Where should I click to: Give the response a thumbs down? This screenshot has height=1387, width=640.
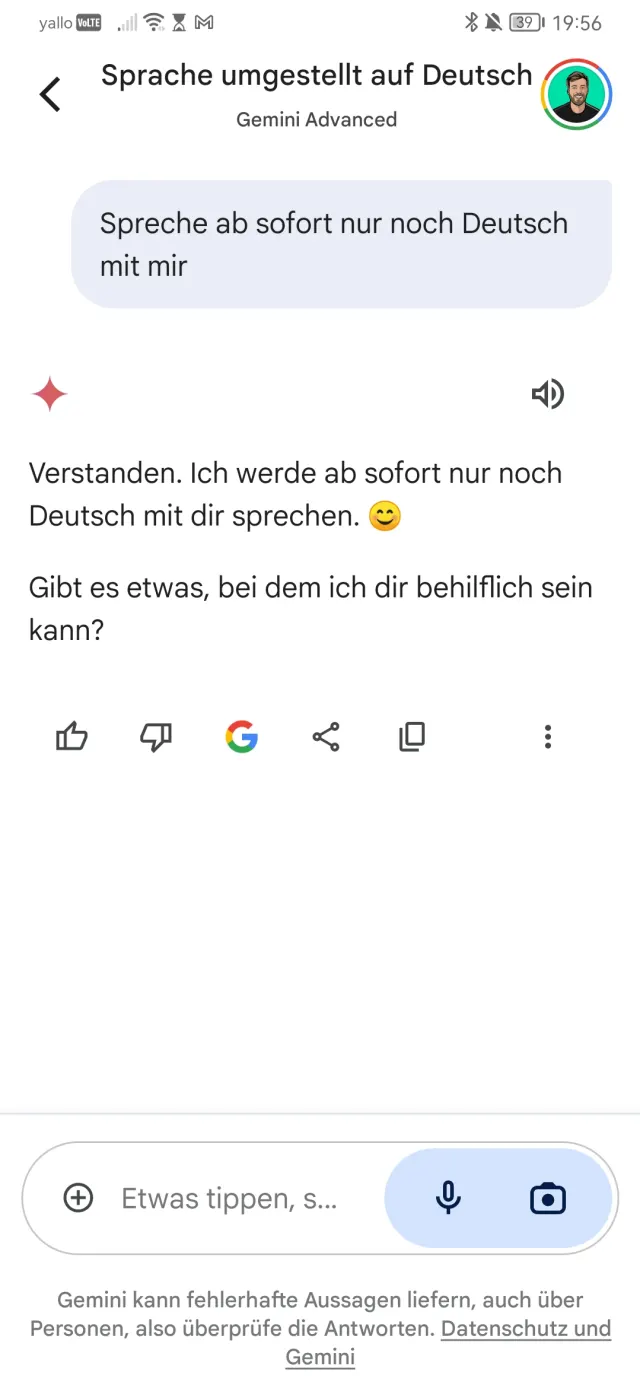point(156,738)
